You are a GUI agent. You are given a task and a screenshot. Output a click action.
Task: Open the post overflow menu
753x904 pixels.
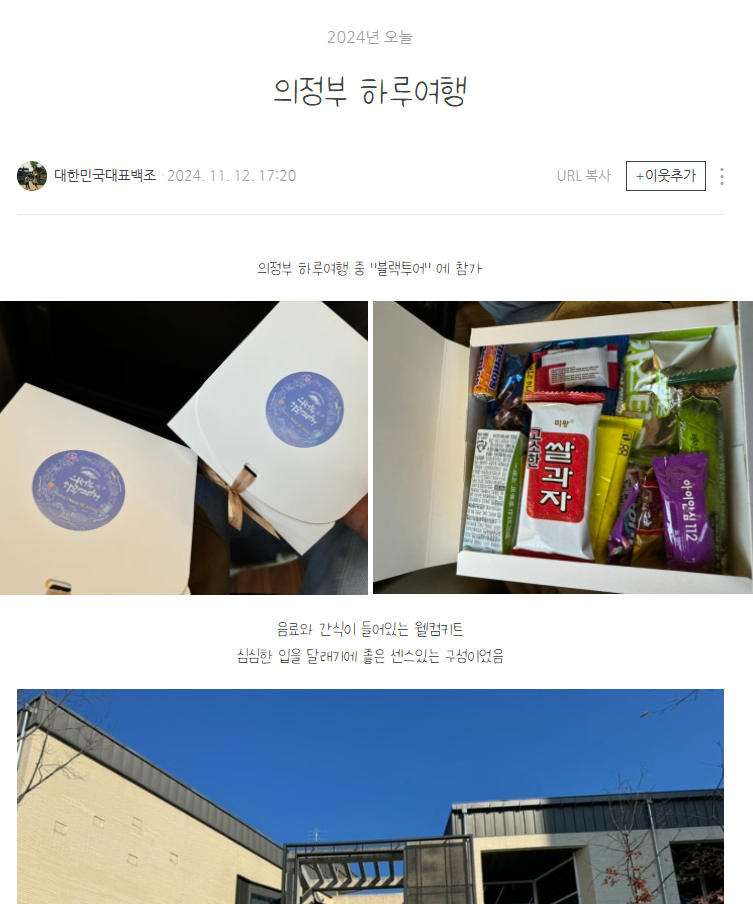pos(722,176)
